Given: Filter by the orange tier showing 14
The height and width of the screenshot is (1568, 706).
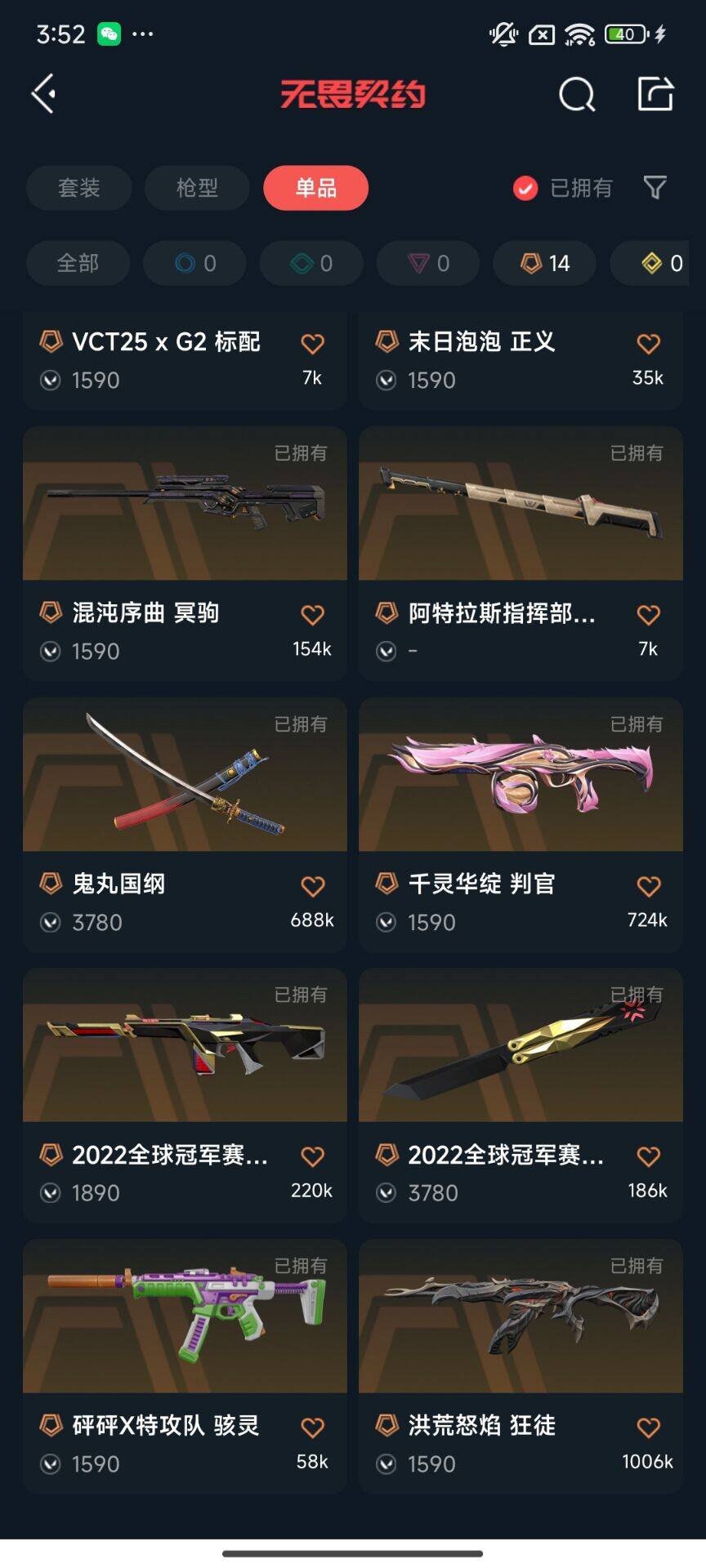Looking at the screenshot, I should click(x=544, y=263).
